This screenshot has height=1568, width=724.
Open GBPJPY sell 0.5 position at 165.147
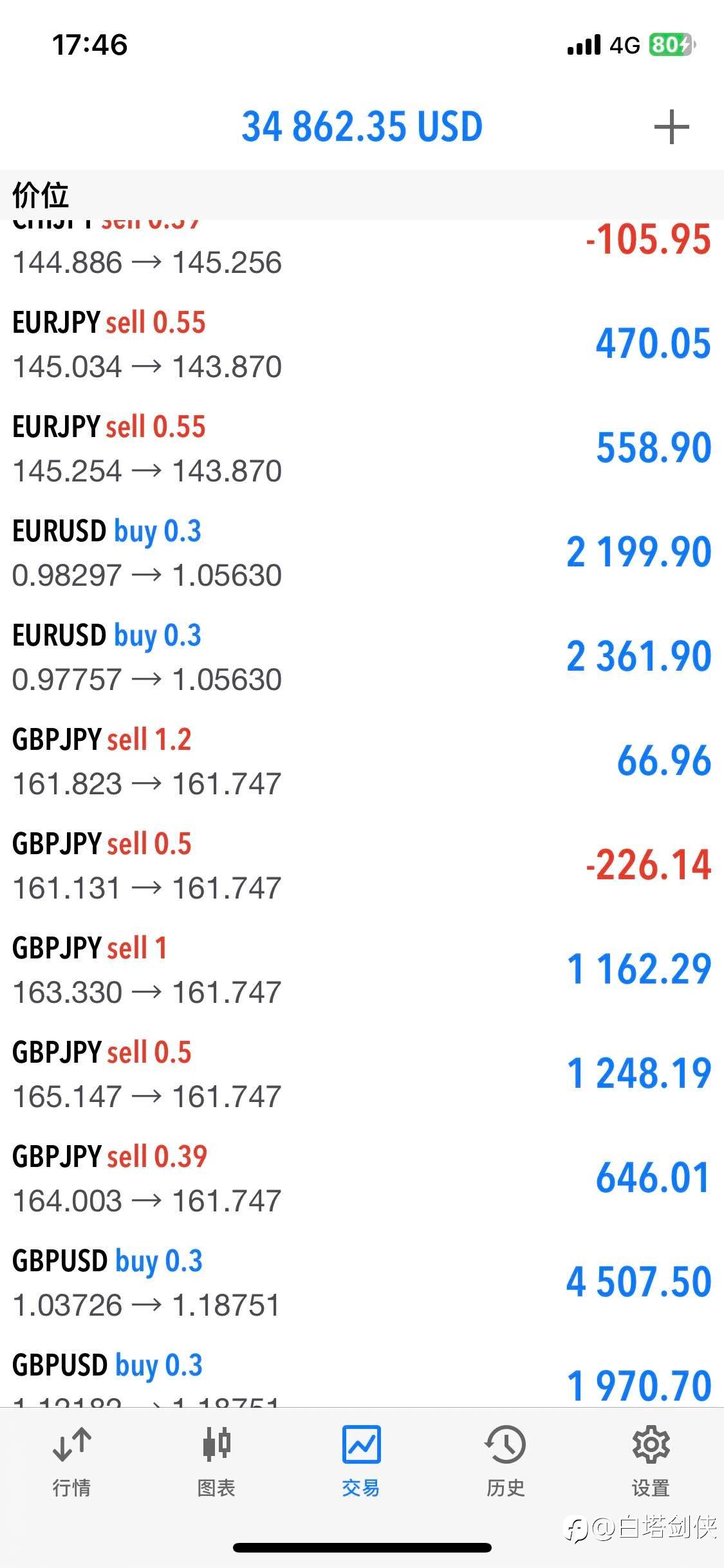pos(362,1074)
